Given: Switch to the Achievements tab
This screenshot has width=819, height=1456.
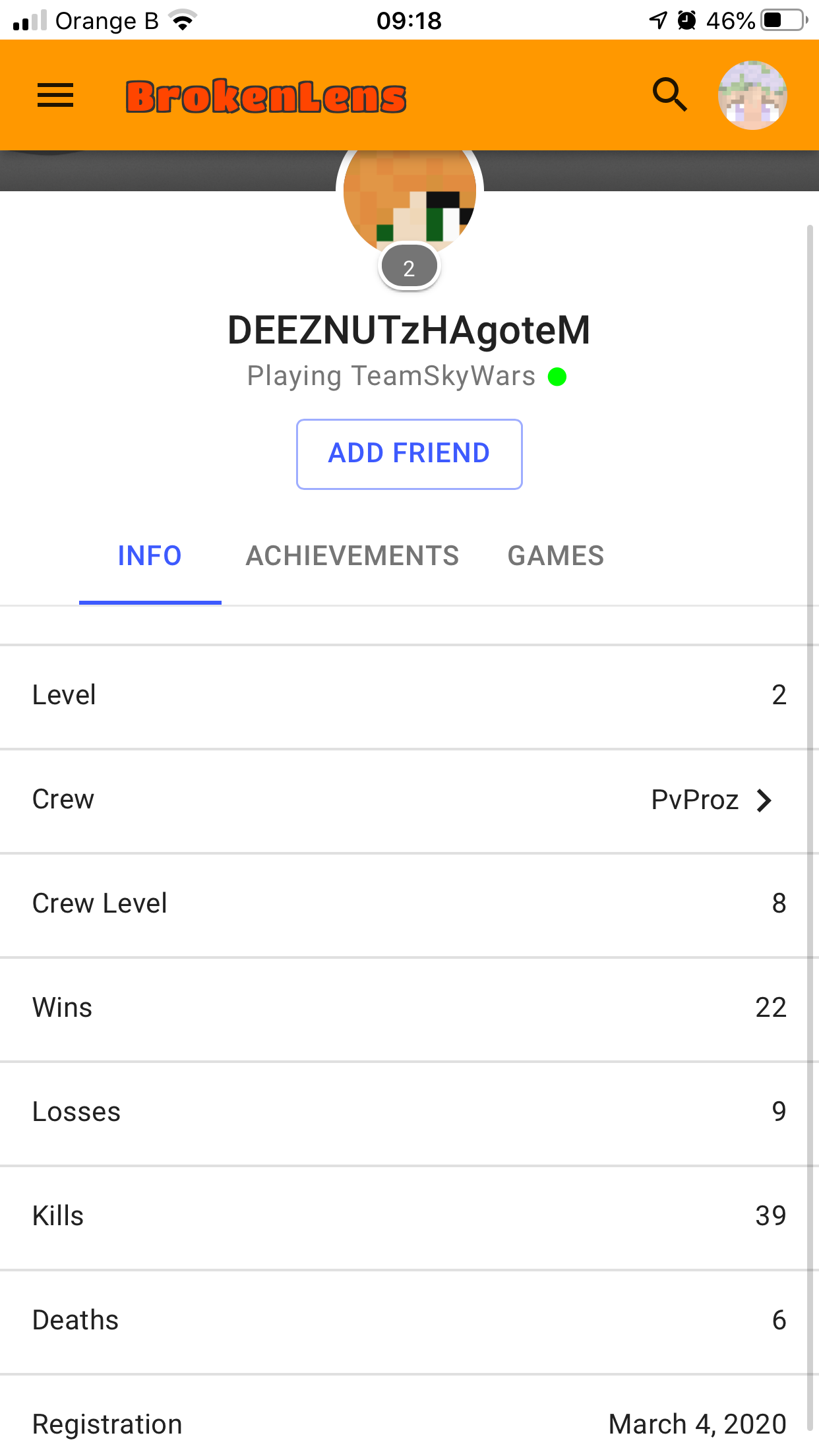Looking at the screenshot, I should click(352, 556).
